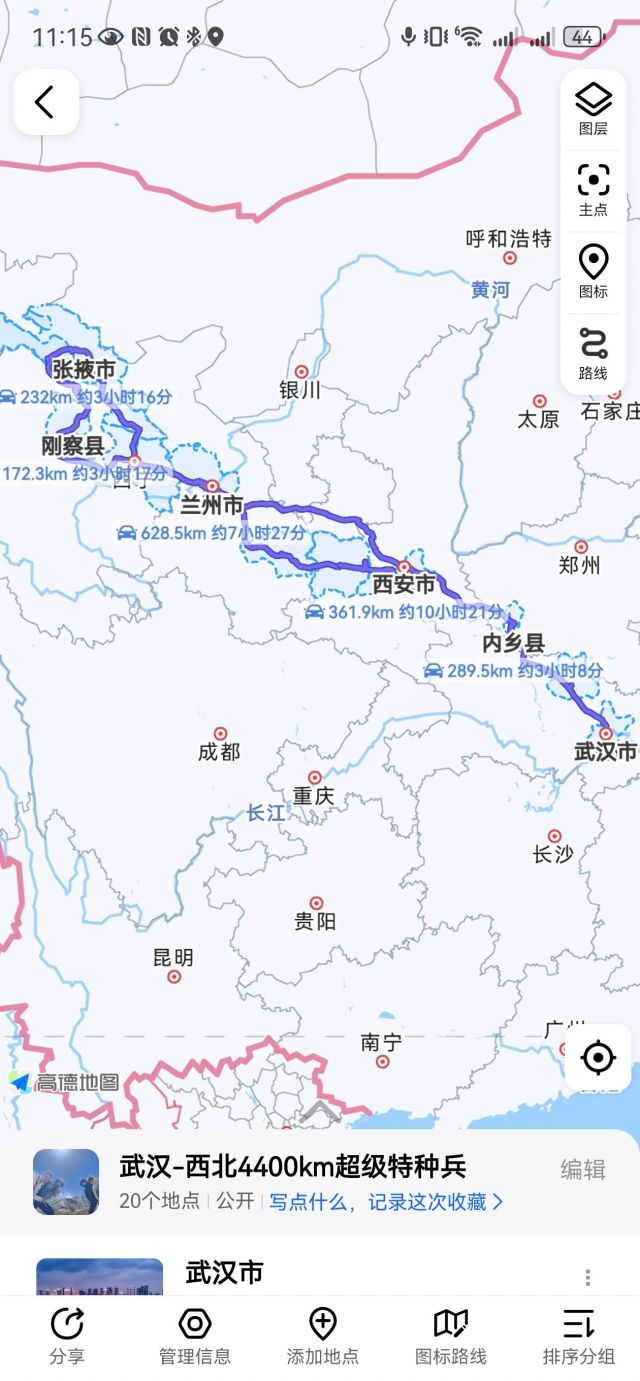This screenshot has width=640, height=1381.
Task: Tap 添加地点 to add a place
Action: [x=322, y=1336]
